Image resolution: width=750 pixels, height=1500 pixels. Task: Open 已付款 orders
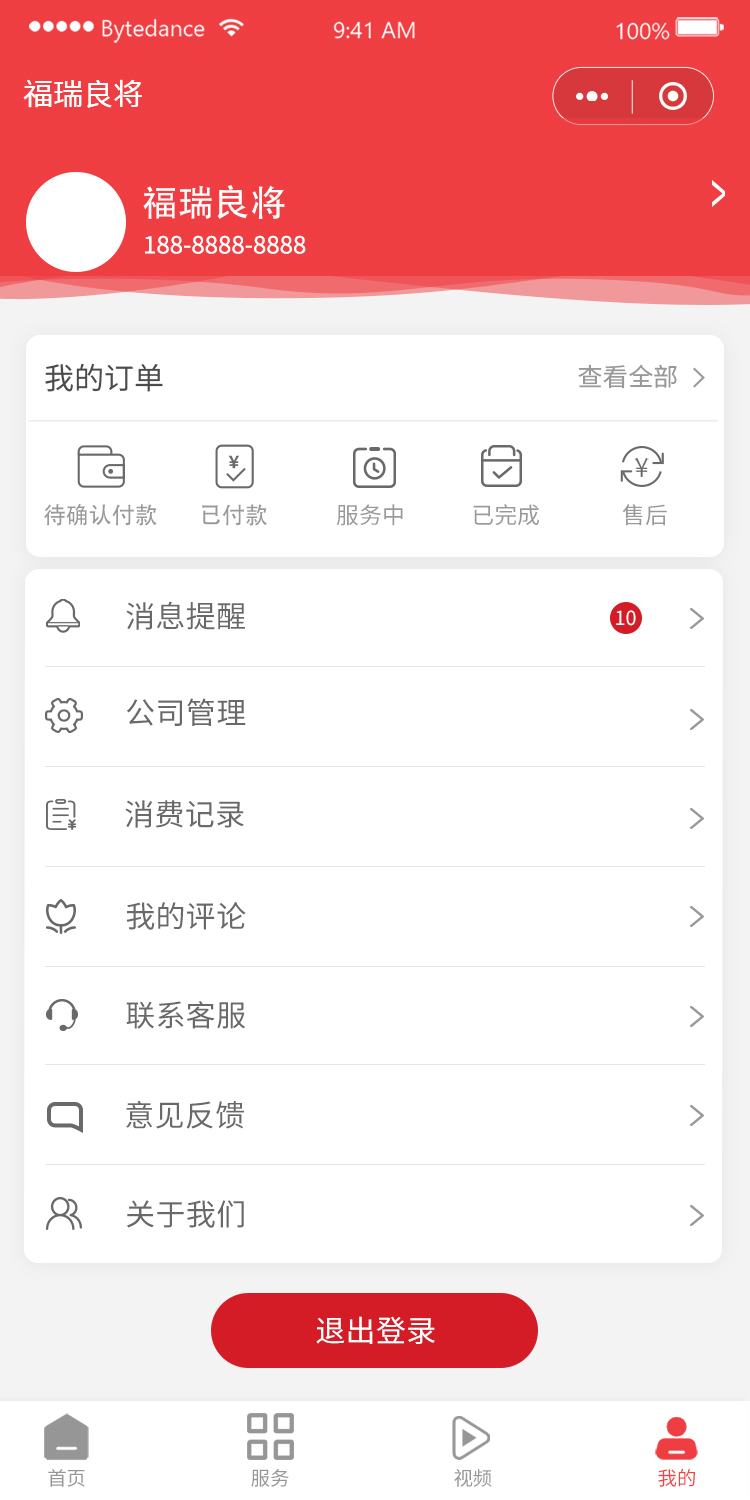(234, 486)
